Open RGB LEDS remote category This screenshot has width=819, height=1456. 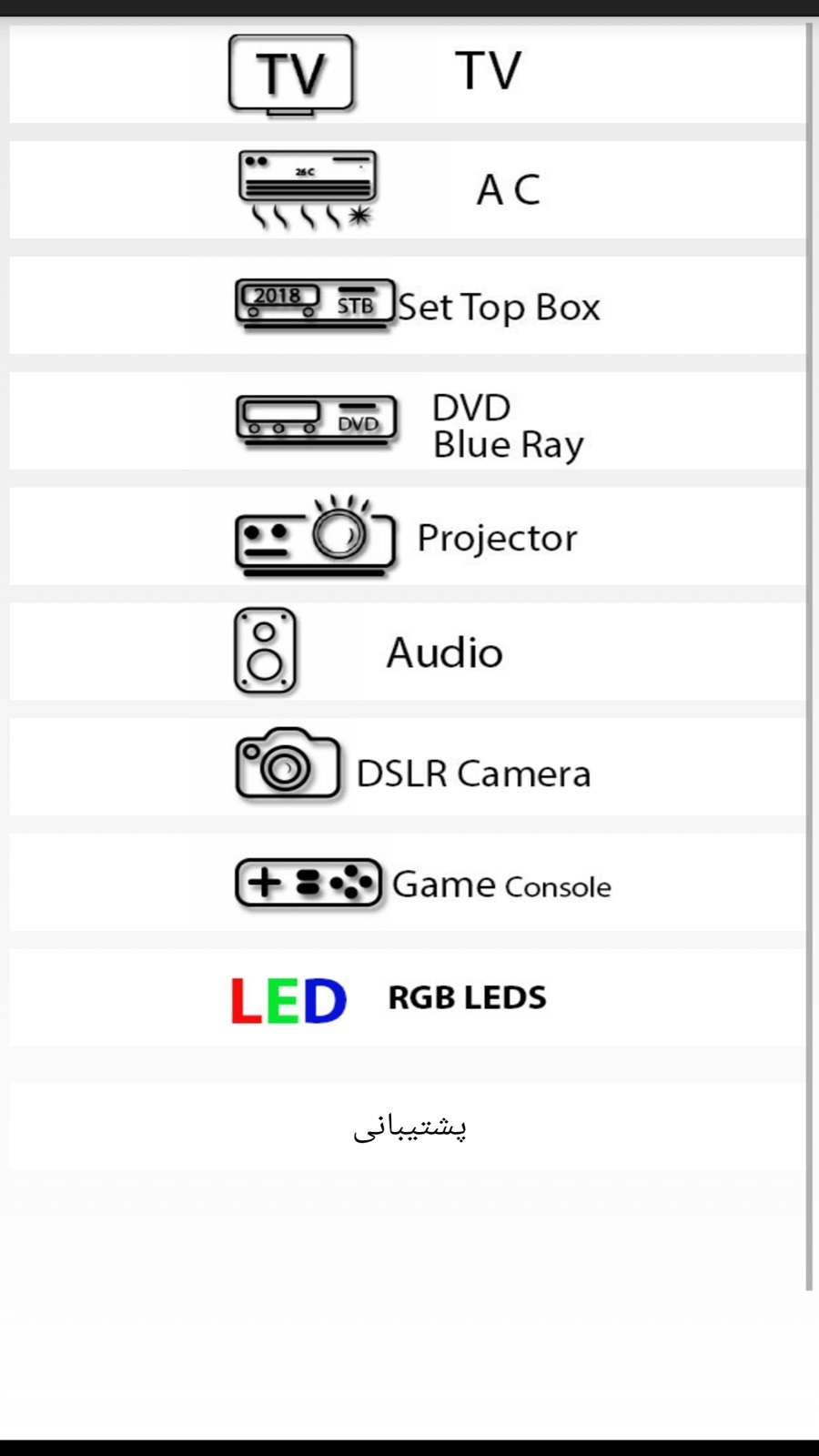click(408, 998)
